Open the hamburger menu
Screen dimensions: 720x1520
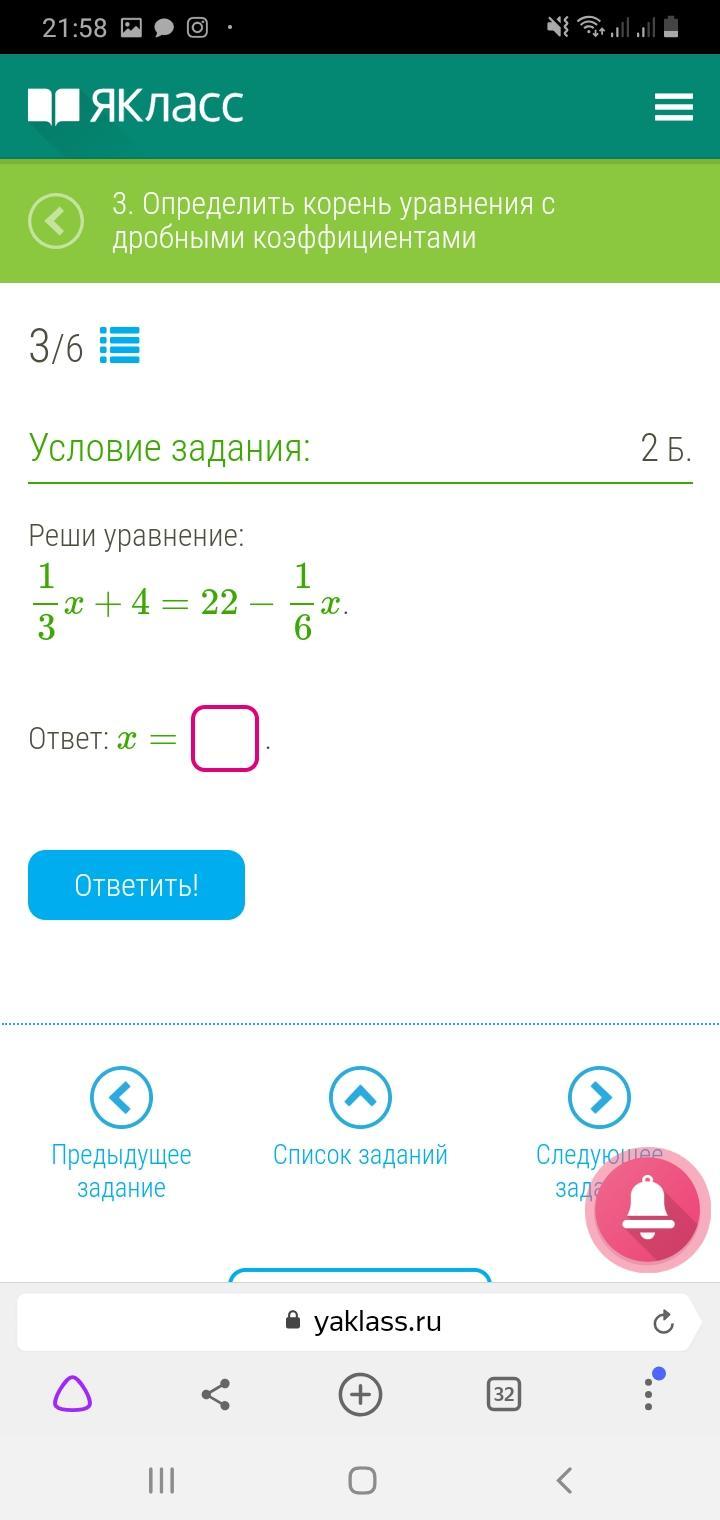tap(673, 107)
